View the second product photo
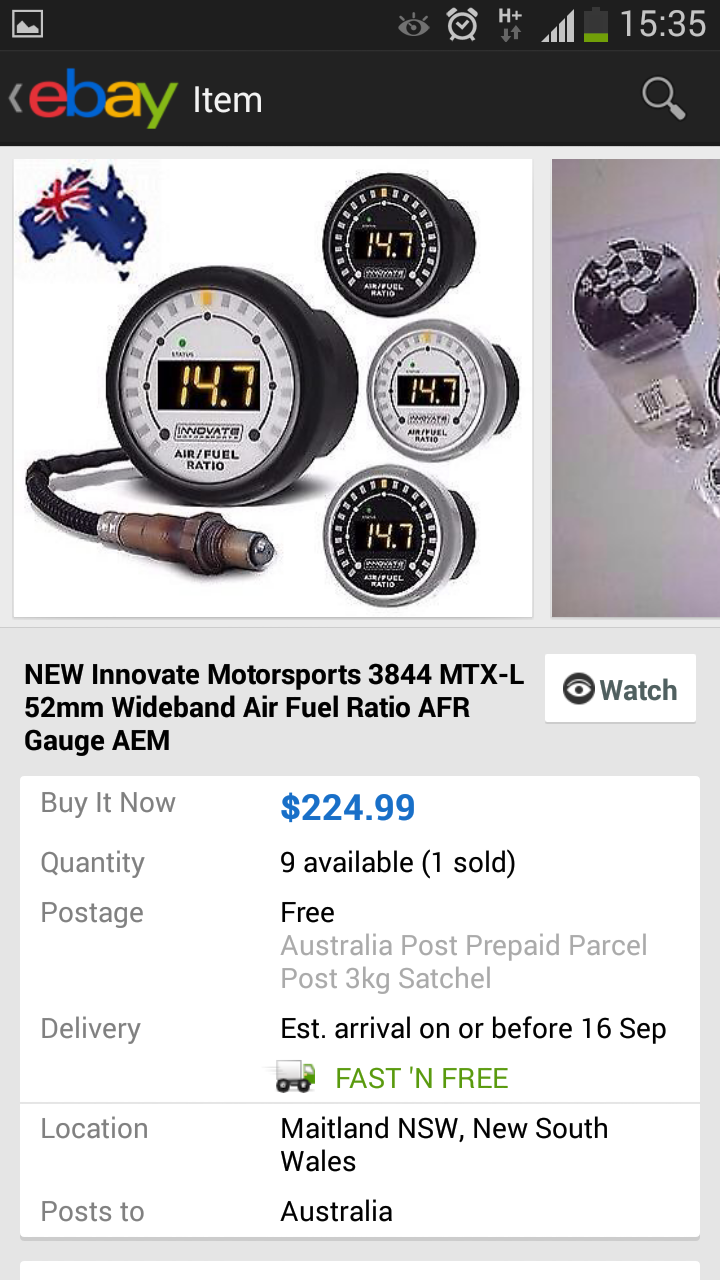The height and width of the screenshot is (1280, 720). coord(636,388)
